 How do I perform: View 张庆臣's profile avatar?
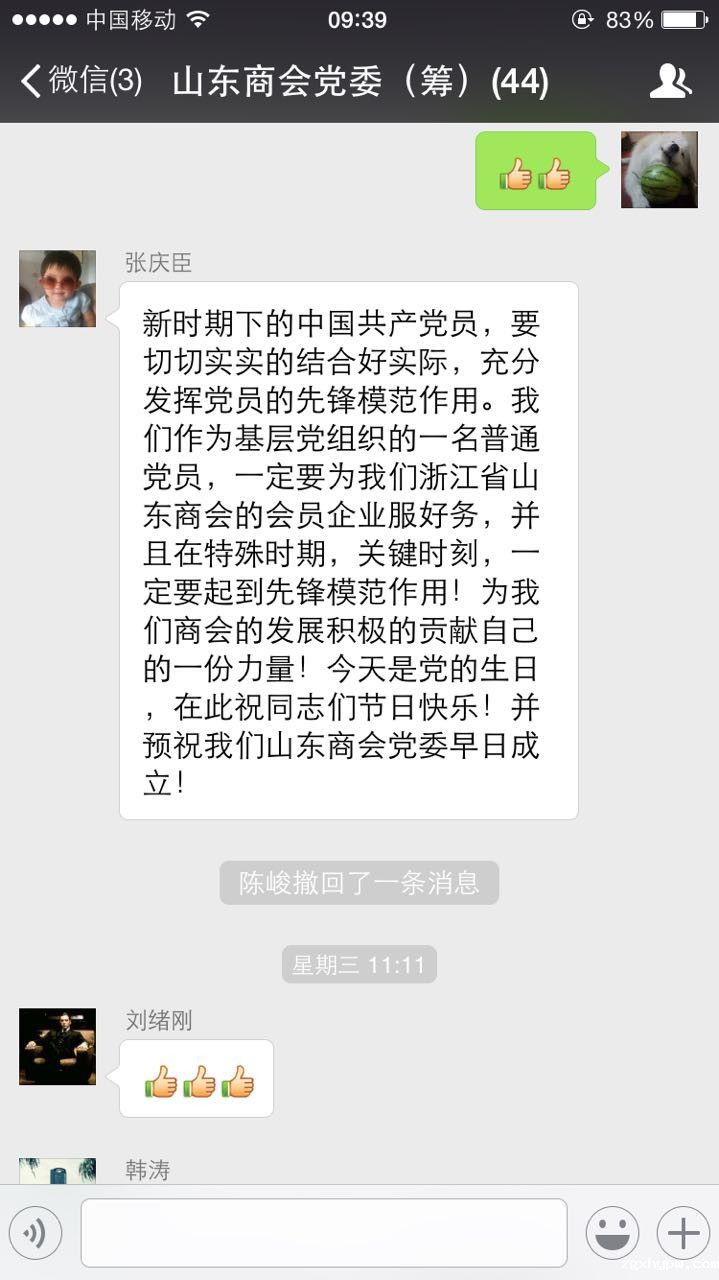point(58,289)
